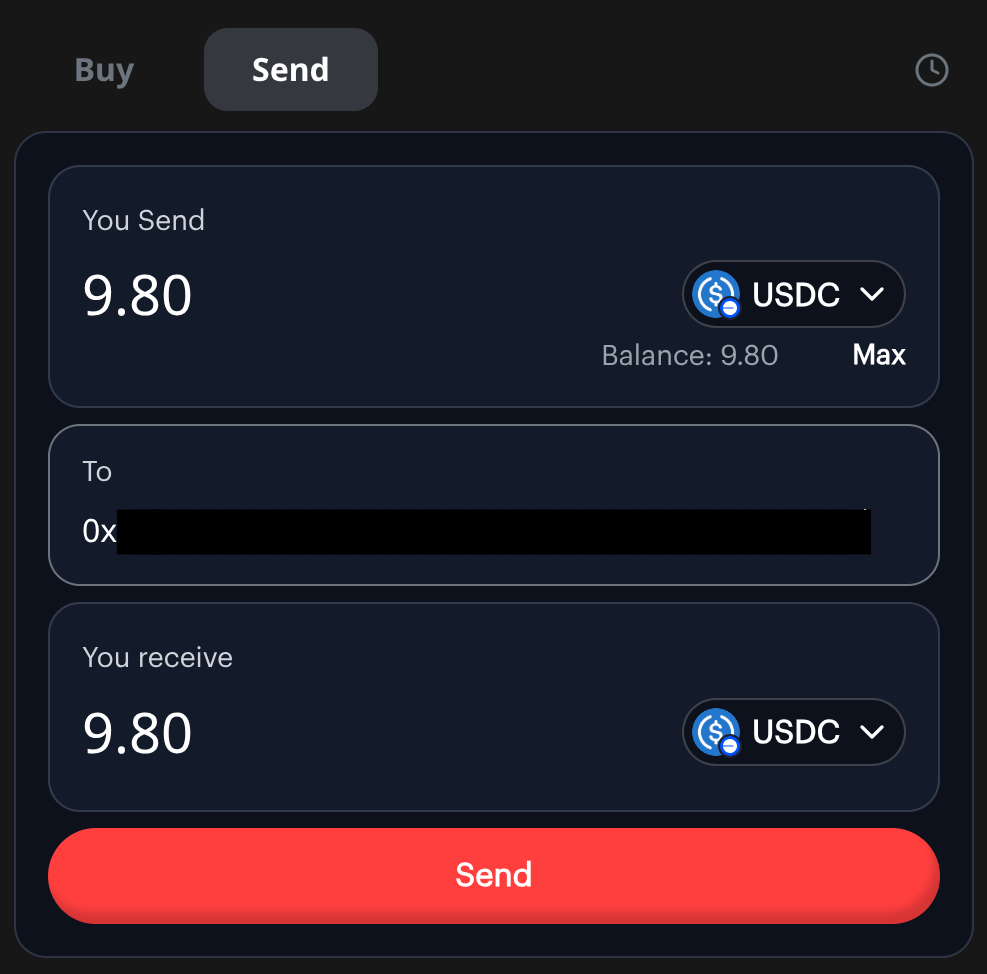Select the Send tab
987x974 pixels.
[x=290, y=70]
